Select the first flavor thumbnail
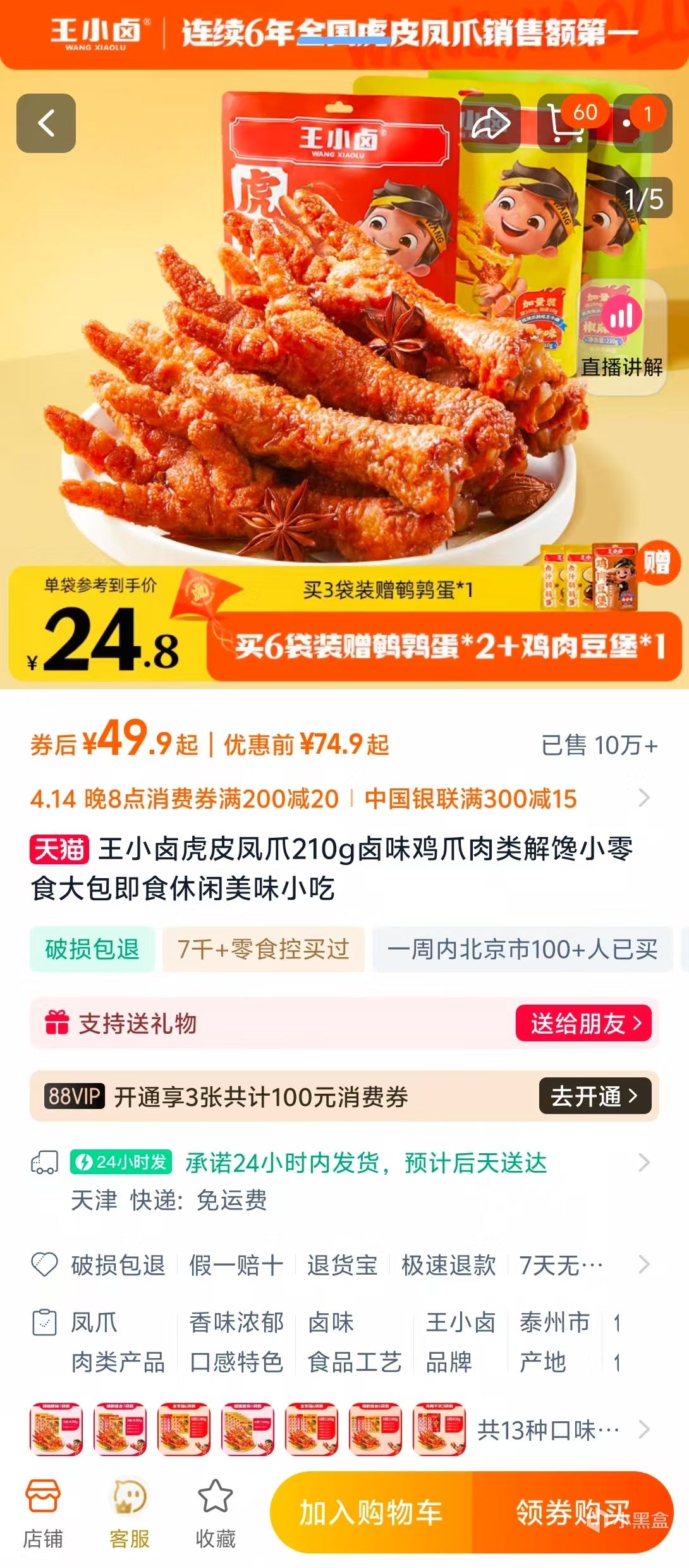The height and width of the screenshot is (1568, 689). coord(56,1429)
